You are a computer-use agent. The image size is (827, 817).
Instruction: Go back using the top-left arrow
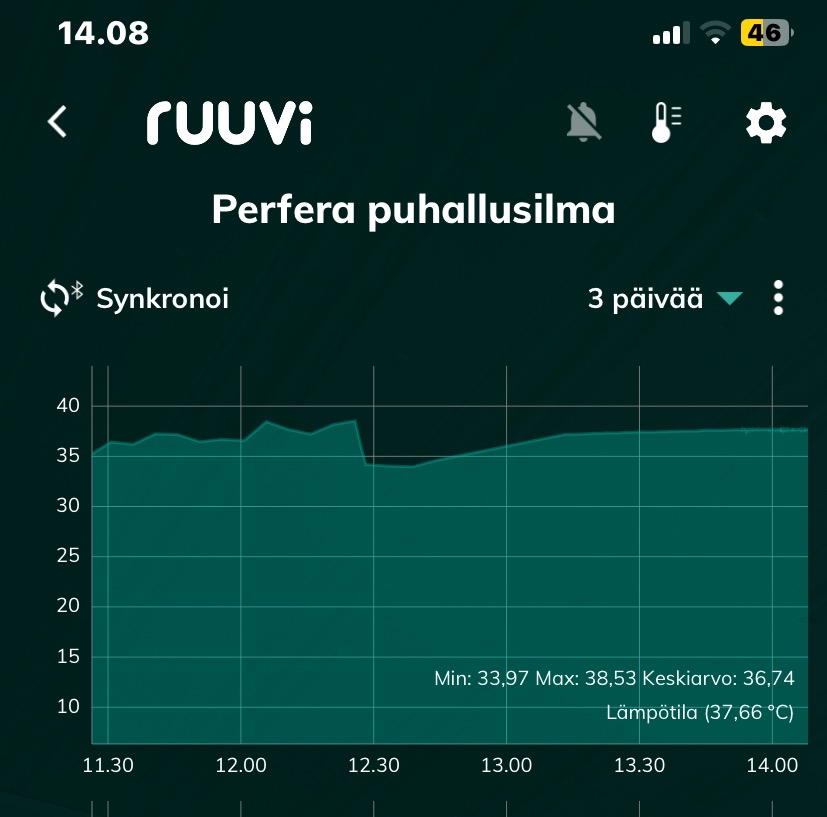pos(58,122)
